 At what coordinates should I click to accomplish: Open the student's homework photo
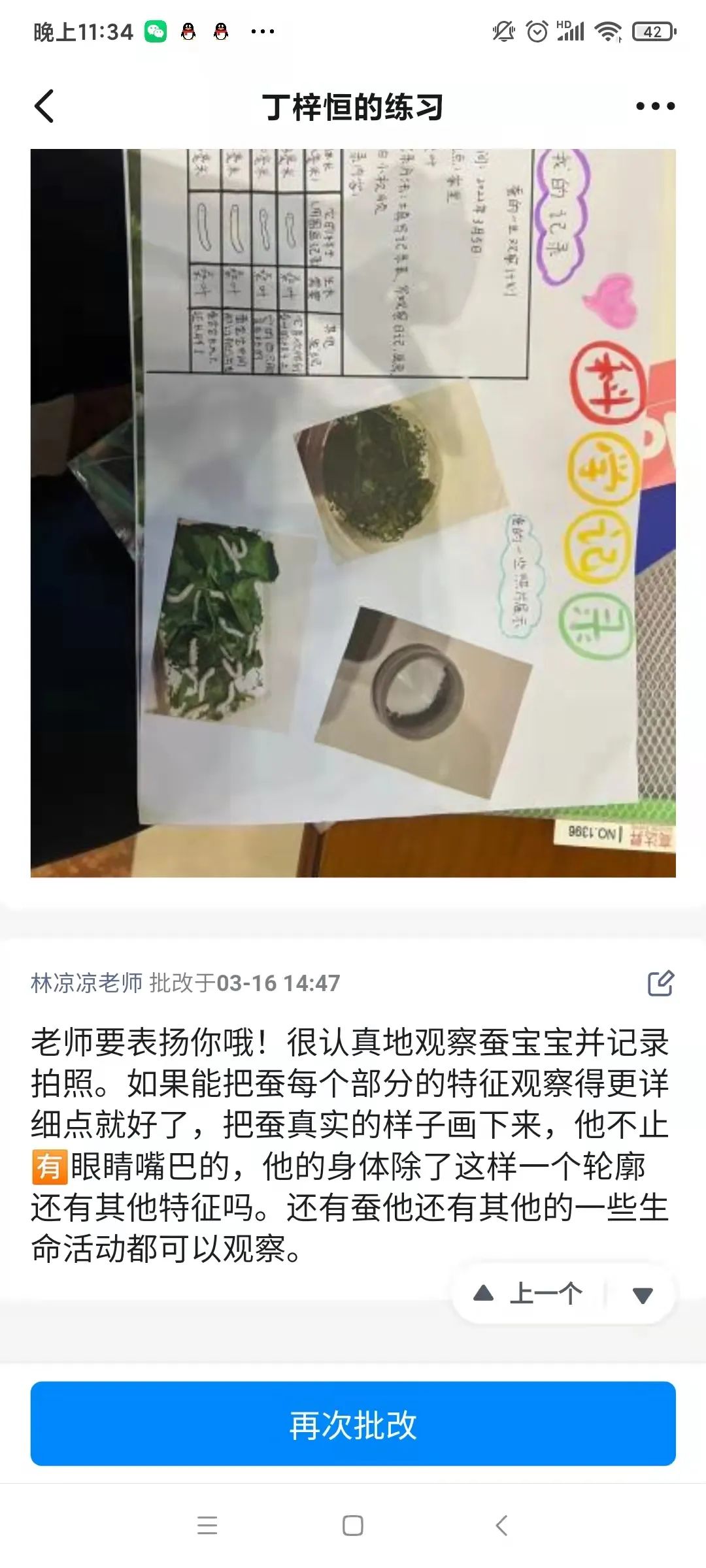pyautogui.click(x=353, y=513)
